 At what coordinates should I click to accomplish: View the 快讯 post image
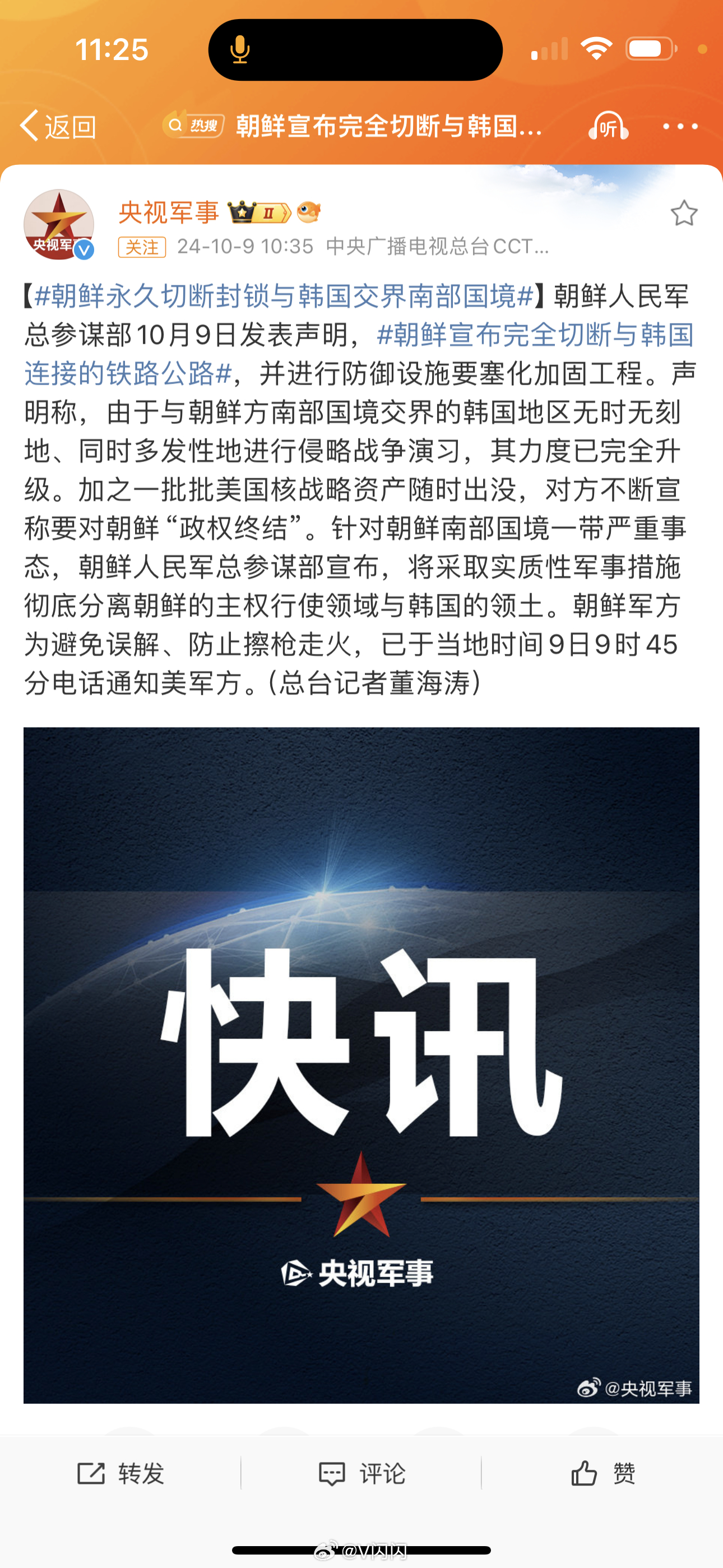361,1065
